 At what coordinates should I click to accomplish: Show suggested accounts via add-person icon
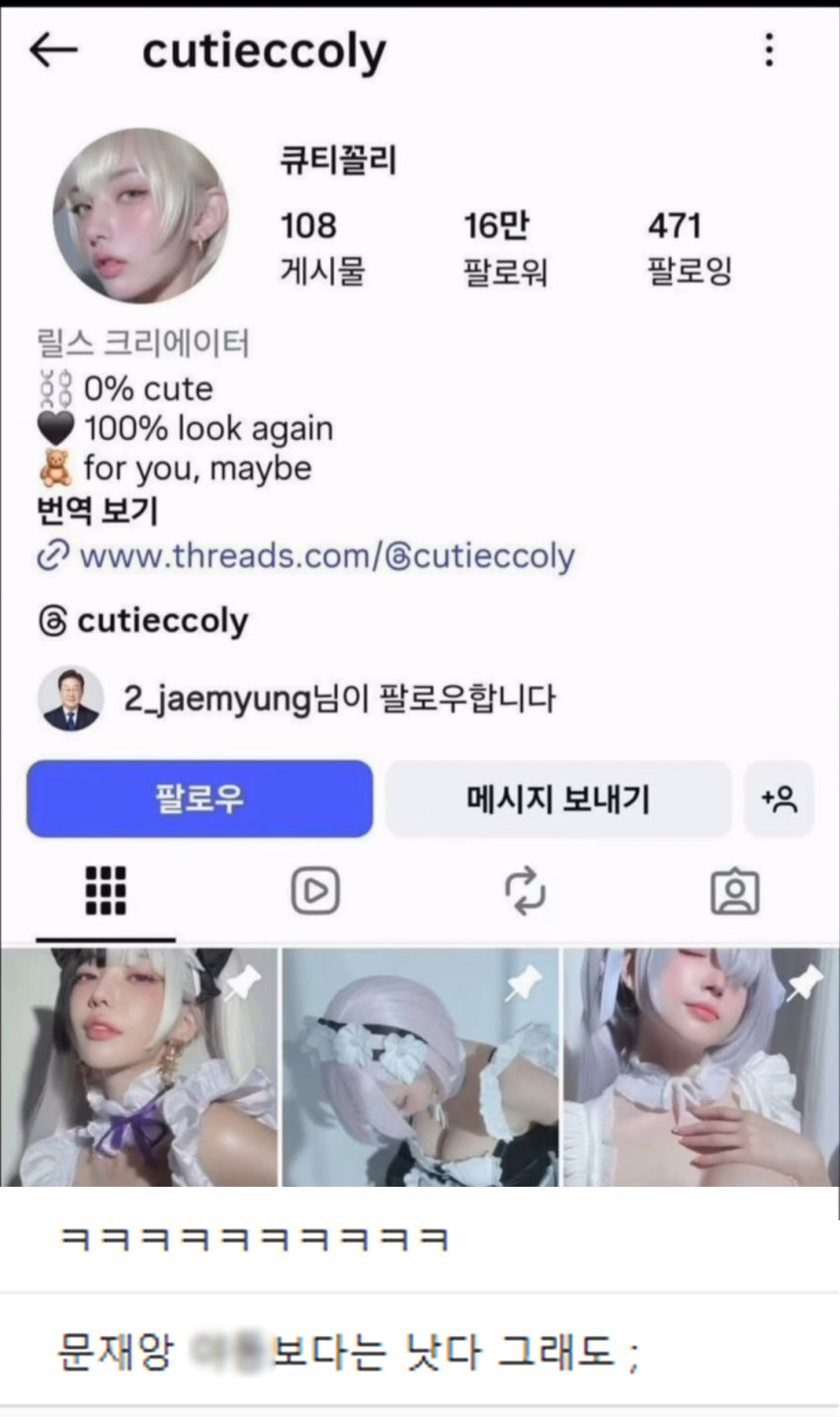coord(779,798)
